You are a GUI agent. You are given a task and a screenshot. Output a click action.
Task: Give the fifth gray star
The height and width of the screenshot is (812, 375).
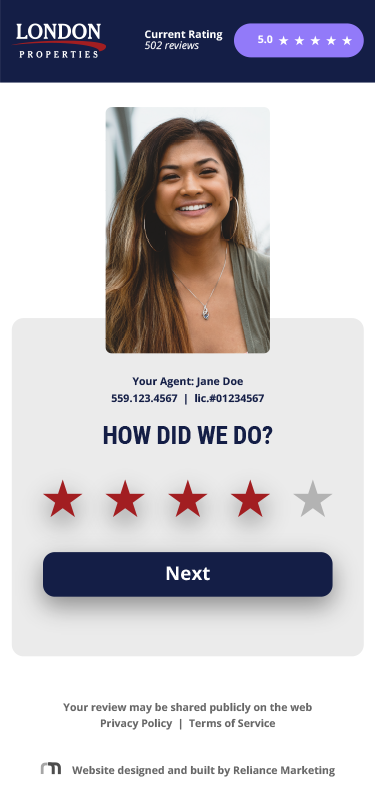coord(312,499)
